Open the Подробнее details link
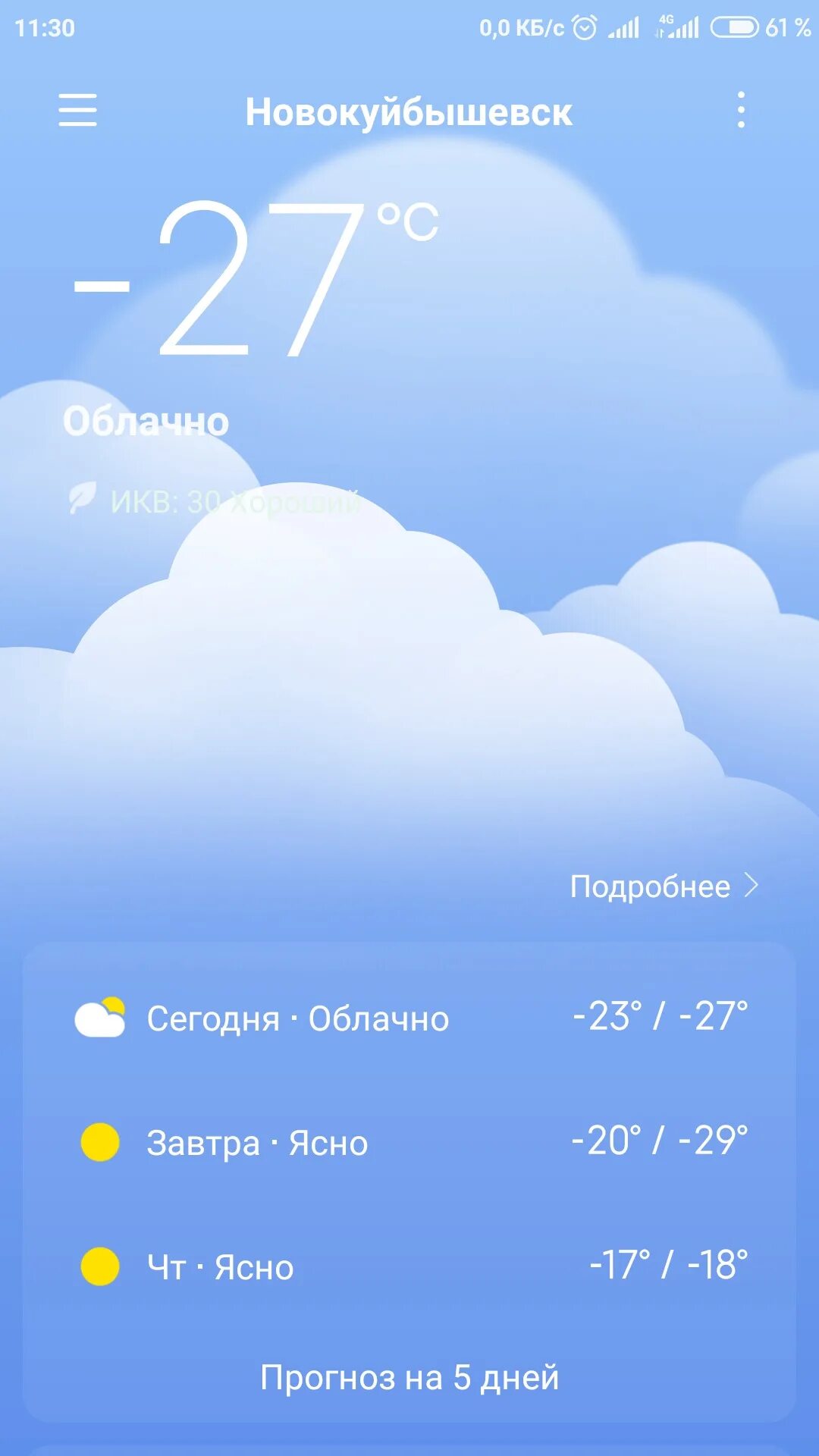The image size is (819, 1456). (x=663, y=886)
